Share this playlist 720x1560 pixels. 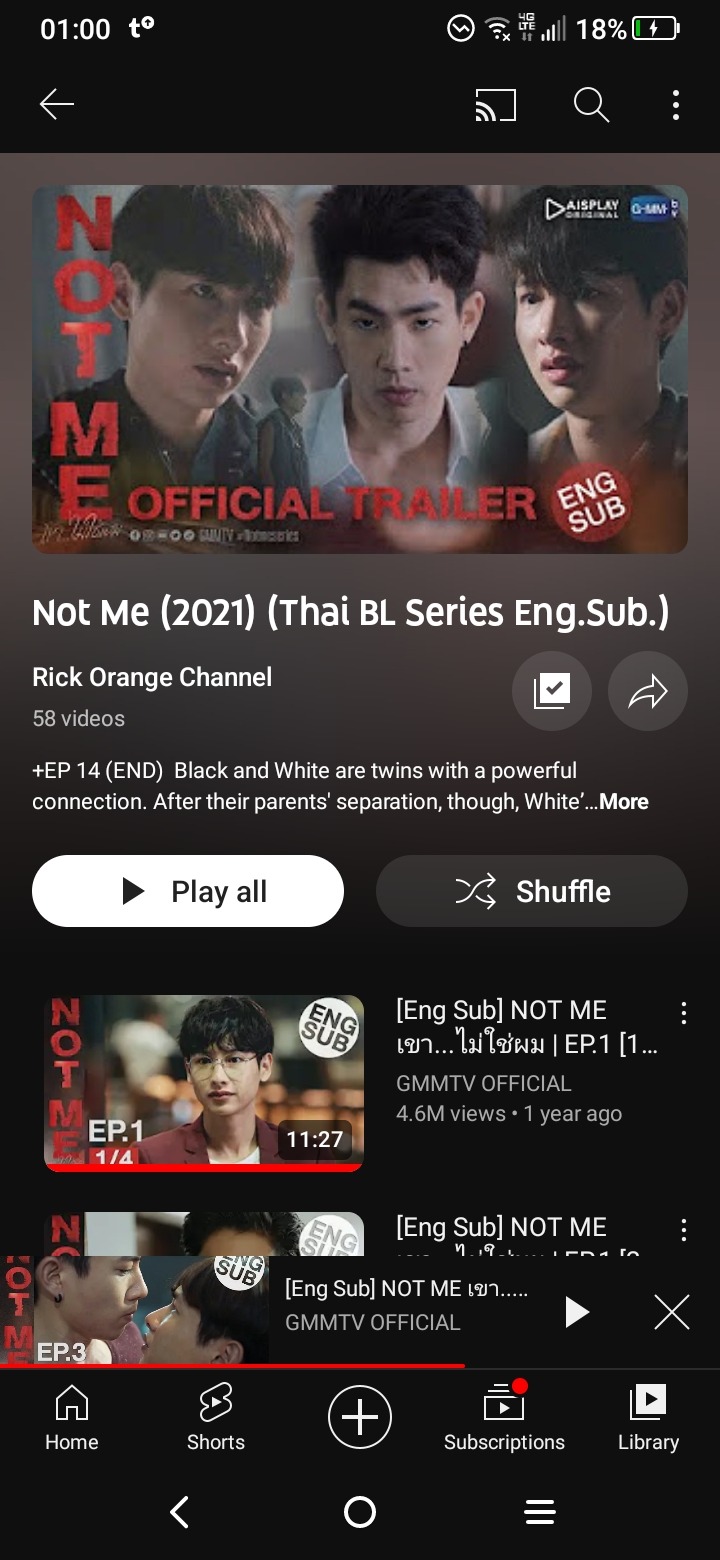647,691
